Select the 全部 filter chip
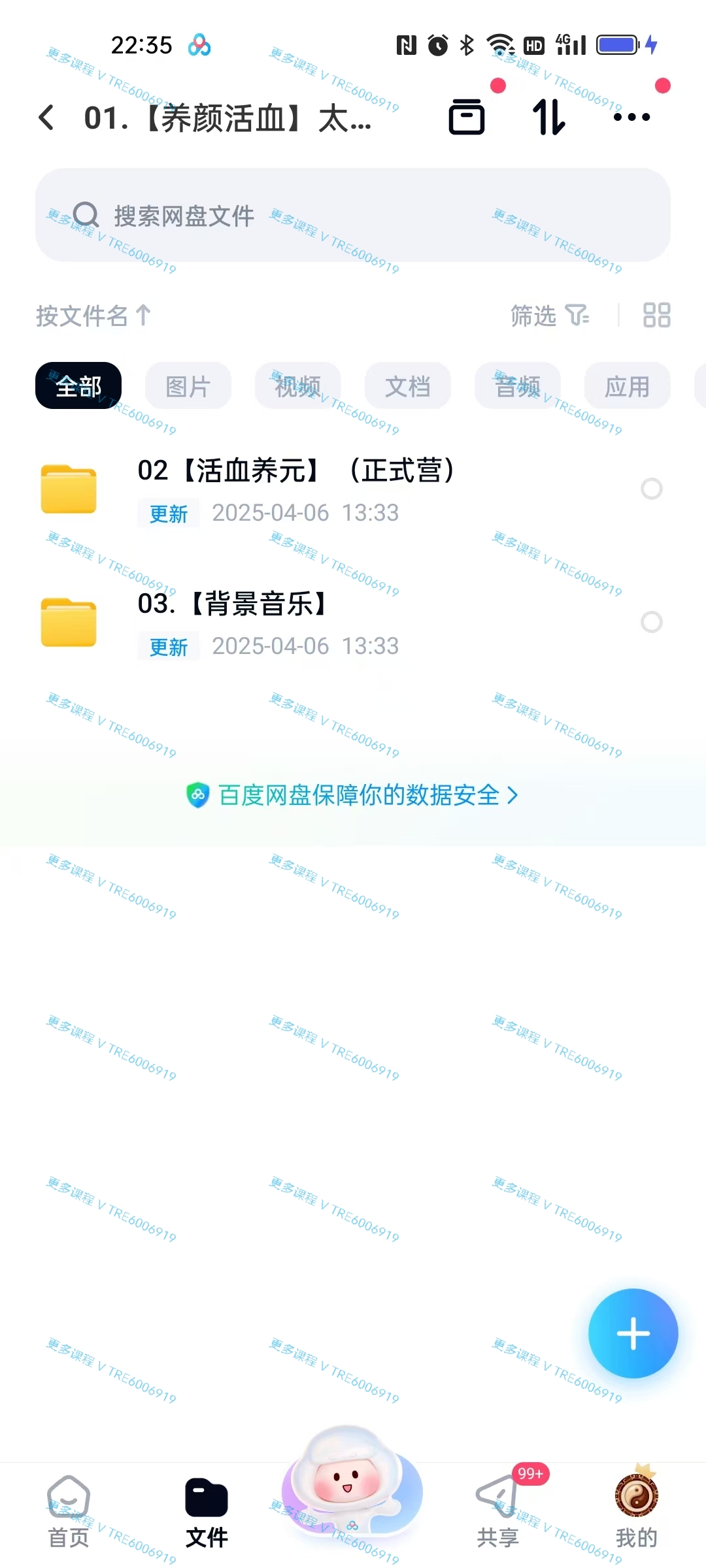706x1568 pixels. [x=78, y=386]
